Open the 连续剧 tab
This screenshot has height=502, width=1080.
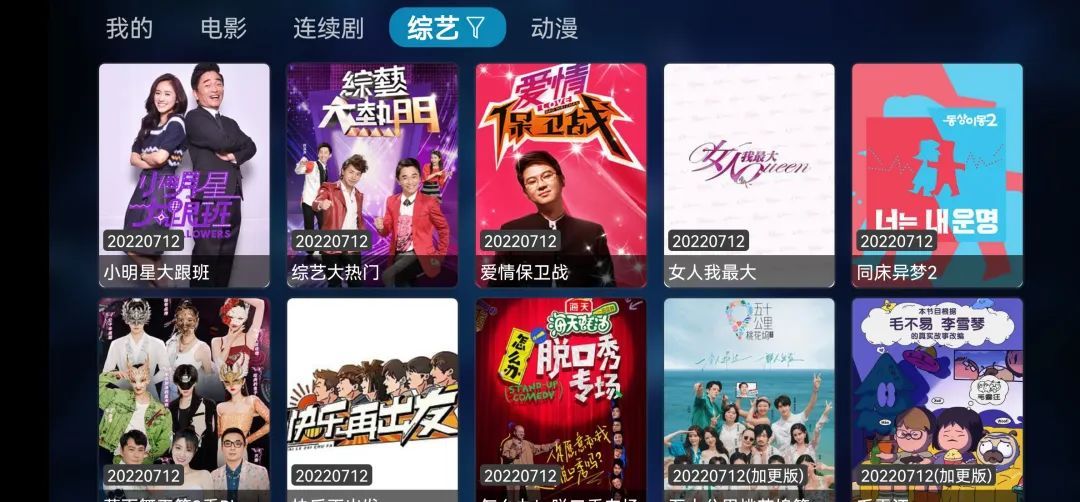328,28
